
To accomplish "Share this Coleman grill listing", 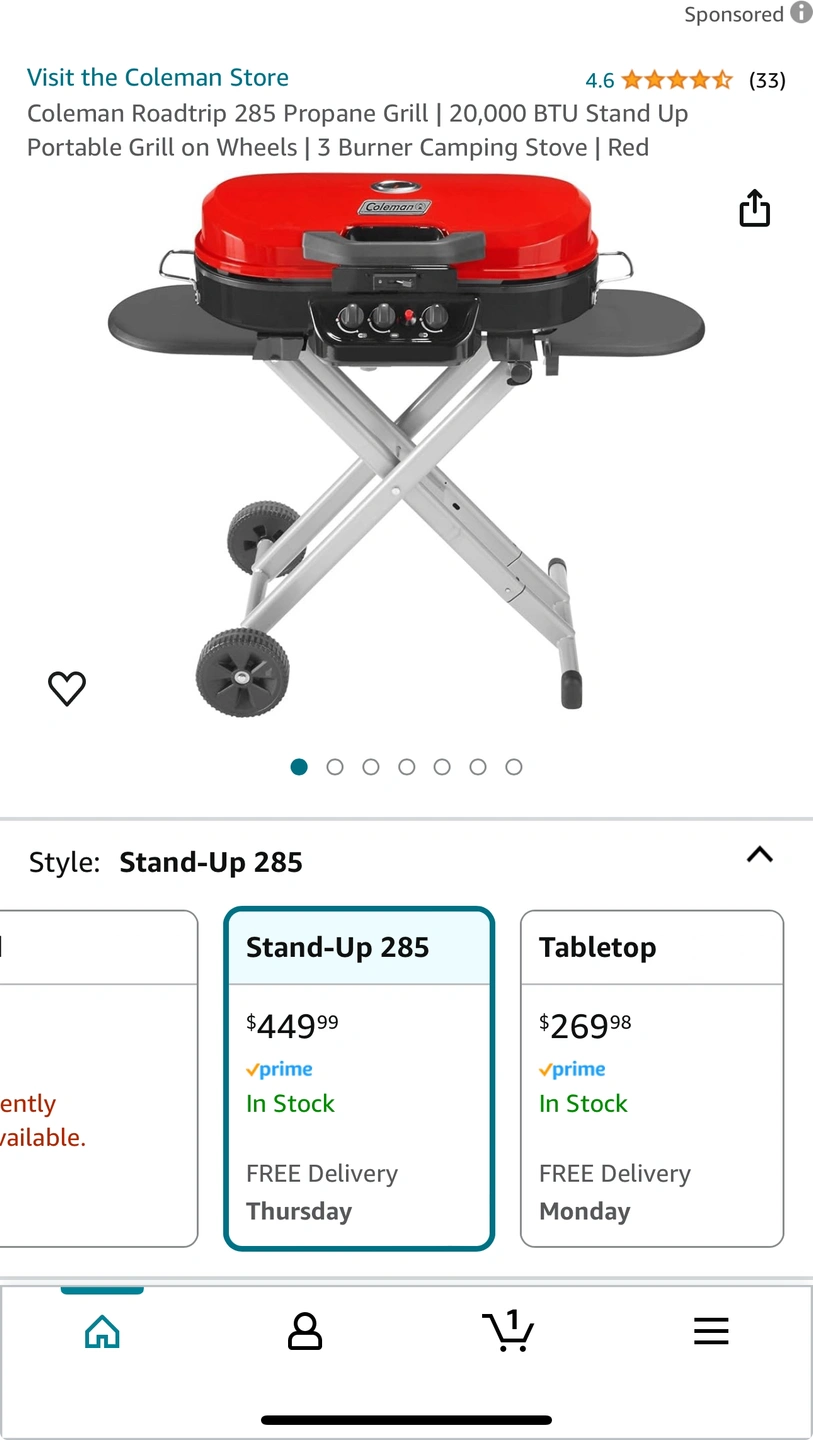I will pyautogui.click(x=754, y=209).
